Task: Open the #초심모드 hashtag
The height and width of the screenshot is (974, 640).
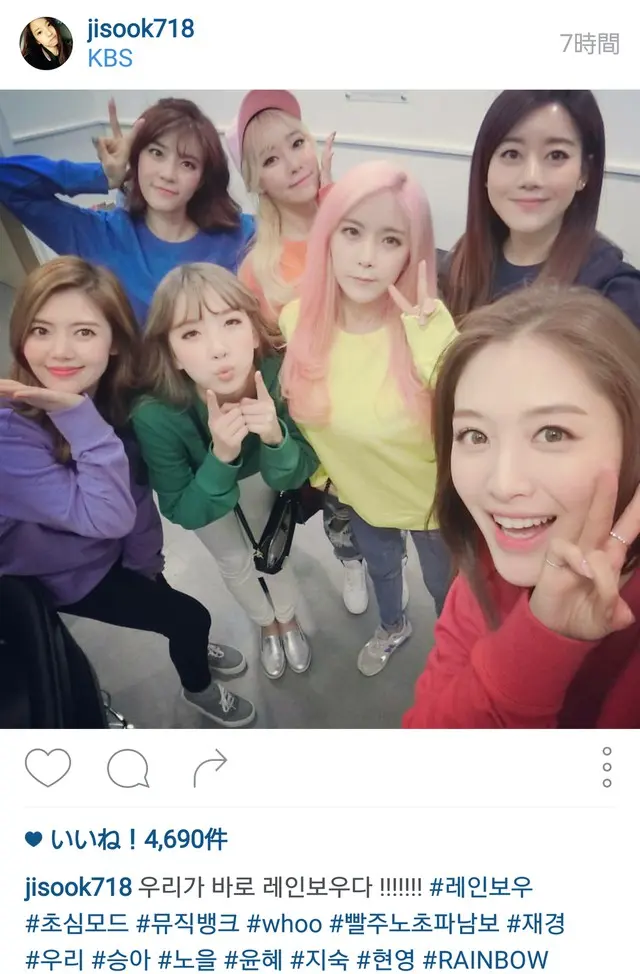Action: 73,921
